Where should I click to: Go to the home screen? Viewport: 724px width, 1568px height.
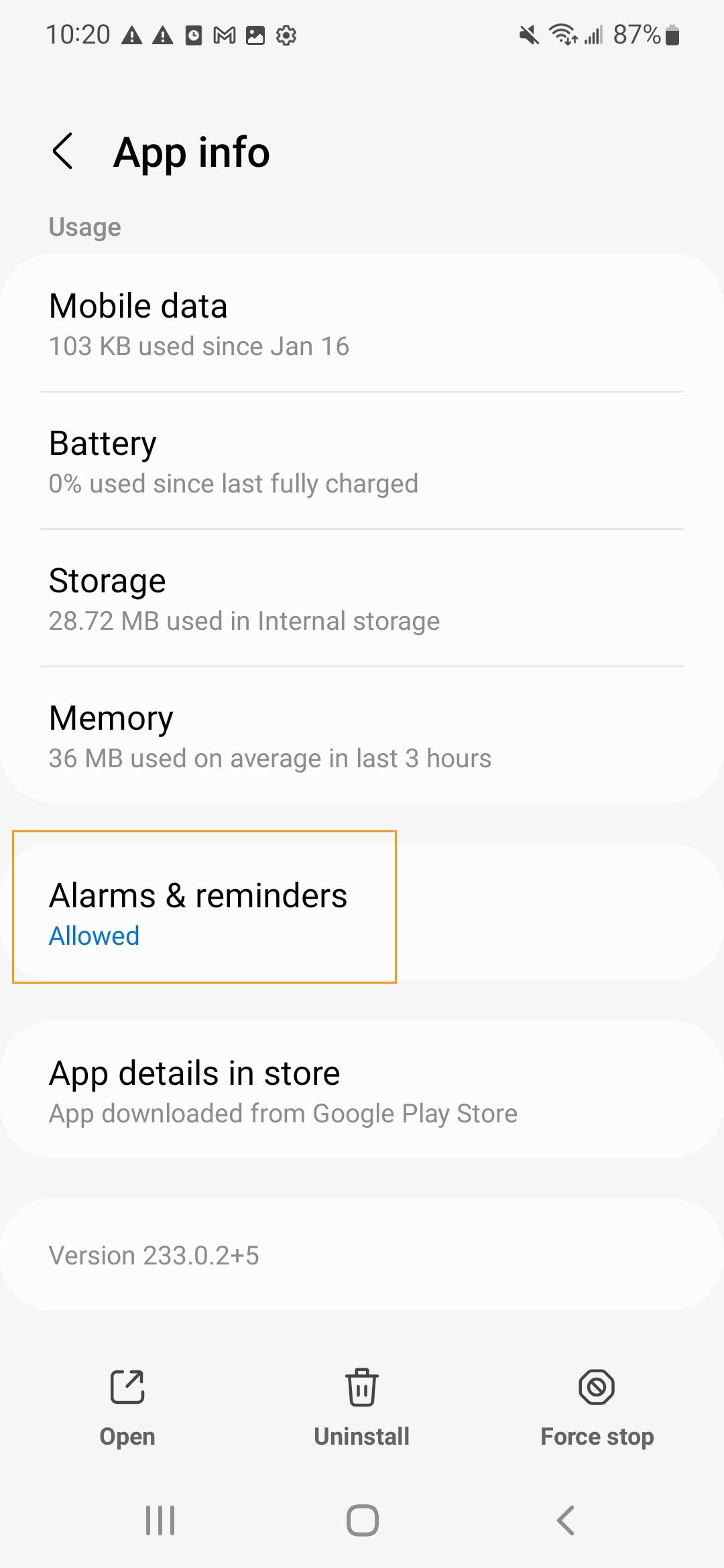coord(362,1520)
